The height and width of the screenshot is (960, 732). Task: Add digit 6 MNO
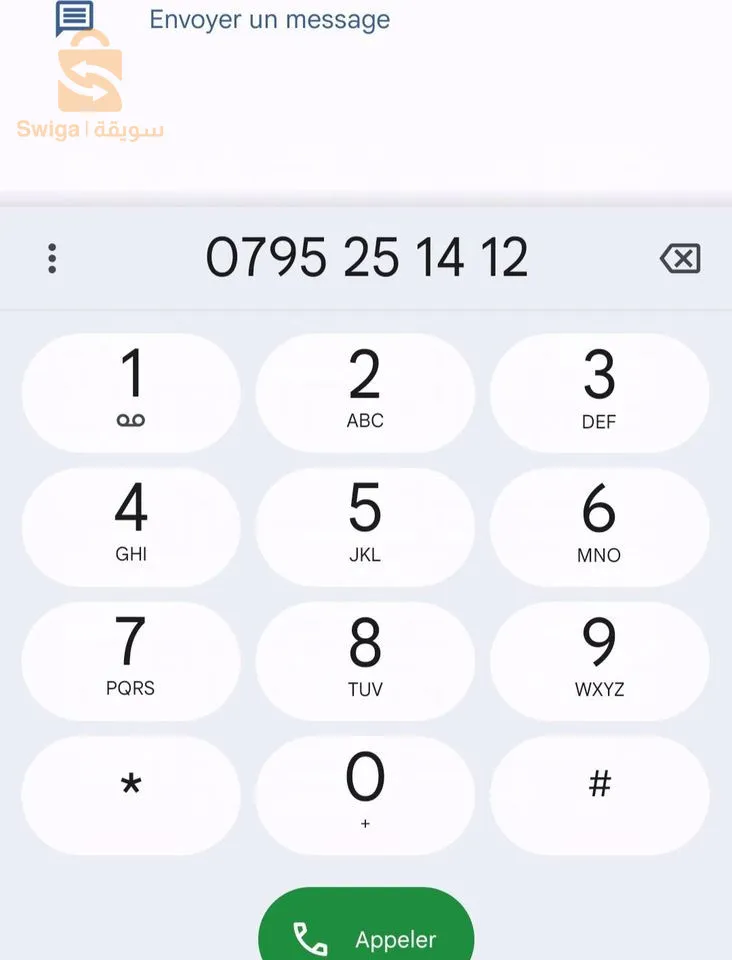(599, 526)
